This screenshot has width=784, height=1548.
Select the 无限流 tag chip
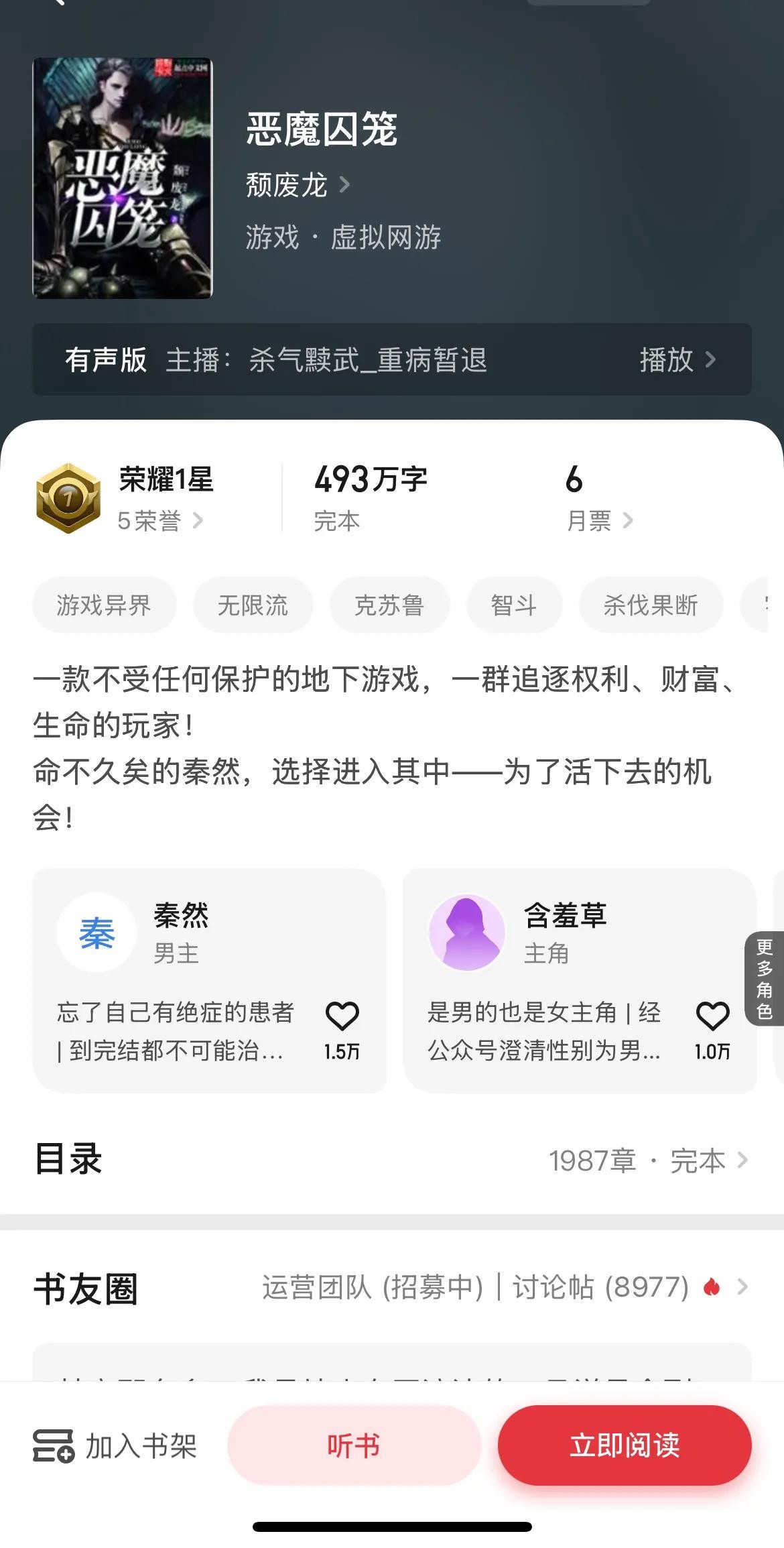pyautogui.click(x=253, y=605)
